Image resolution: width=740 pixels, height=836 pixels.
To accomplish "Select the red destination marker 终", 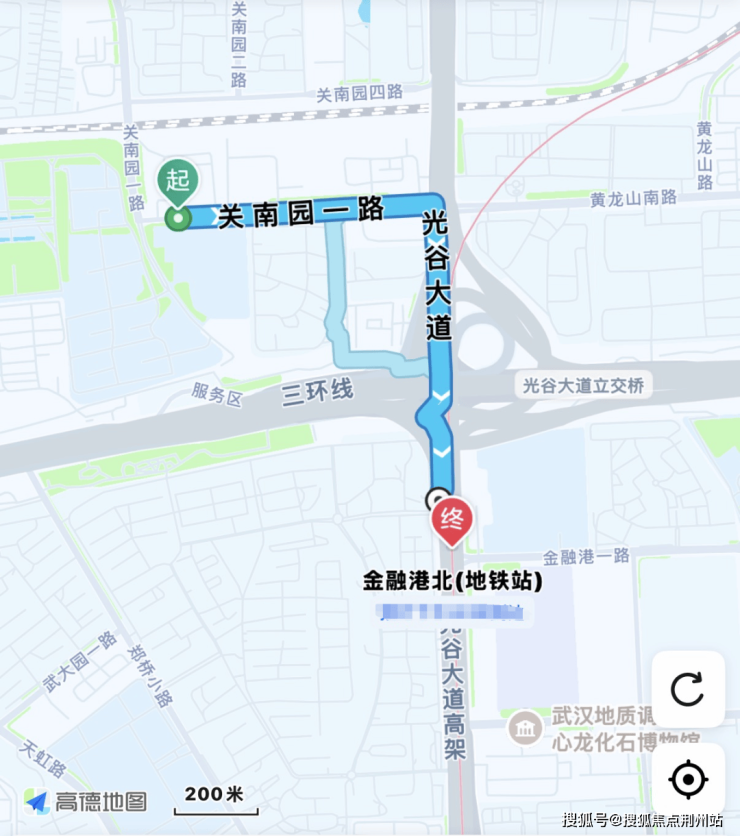I will (x=452, y=519).
